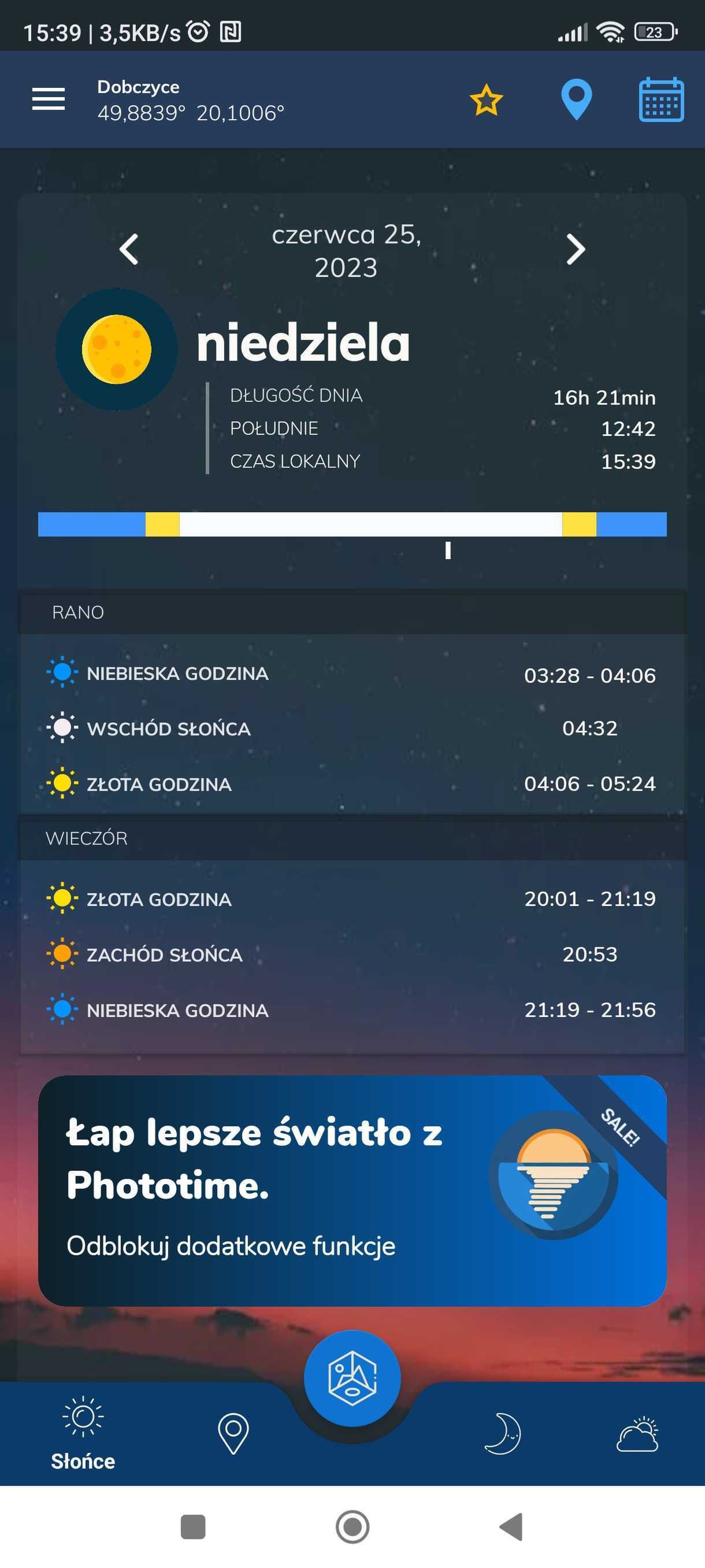
Task: Switch to the Słońce tab
Action: pyautogui.click(x=83, y=1433)
